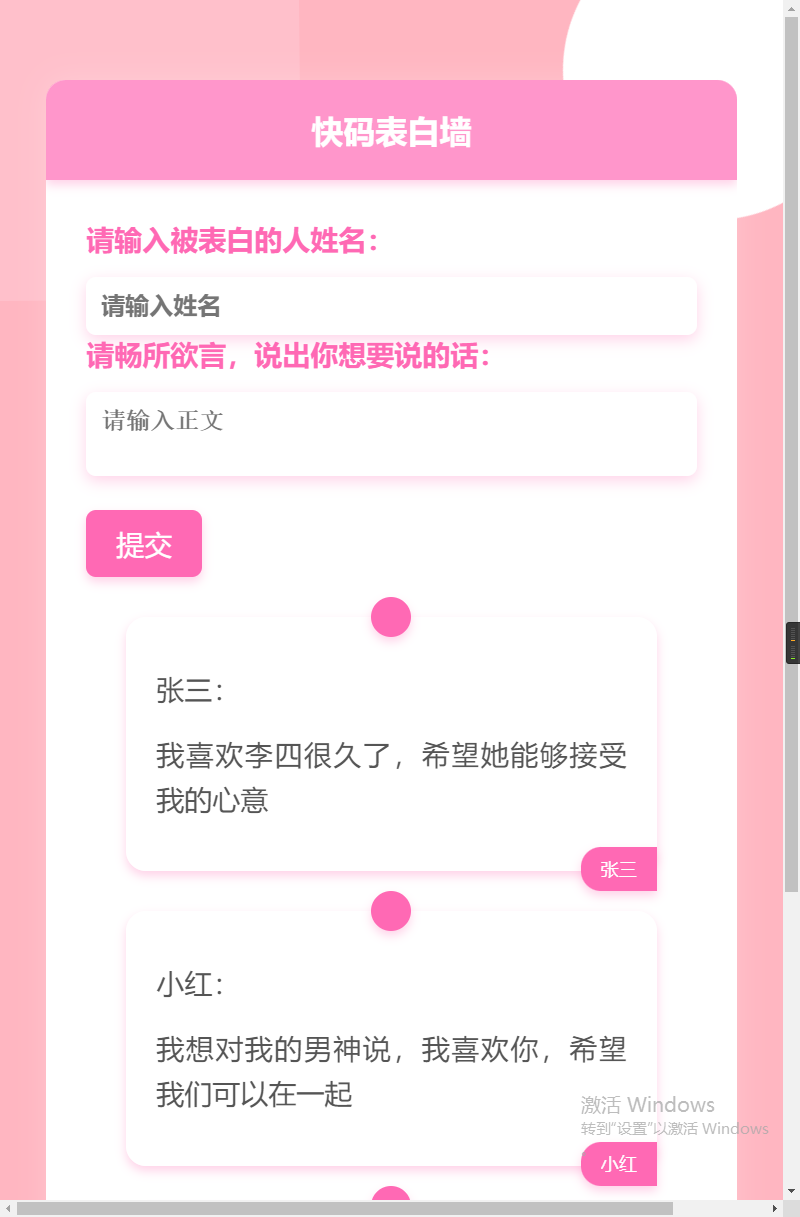Submit the confession with 提交

pos(144,544)
